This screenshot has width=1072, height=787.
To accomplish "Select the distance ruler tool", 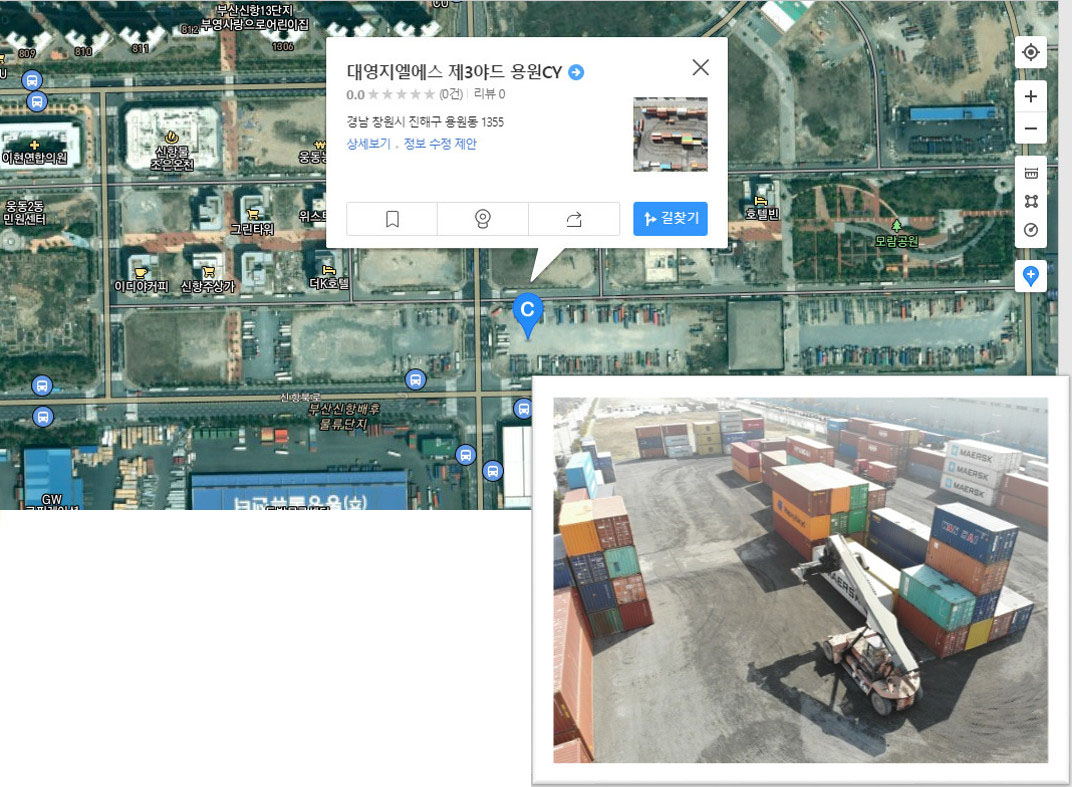I will pyautogui.click(x=1030, y=173).
